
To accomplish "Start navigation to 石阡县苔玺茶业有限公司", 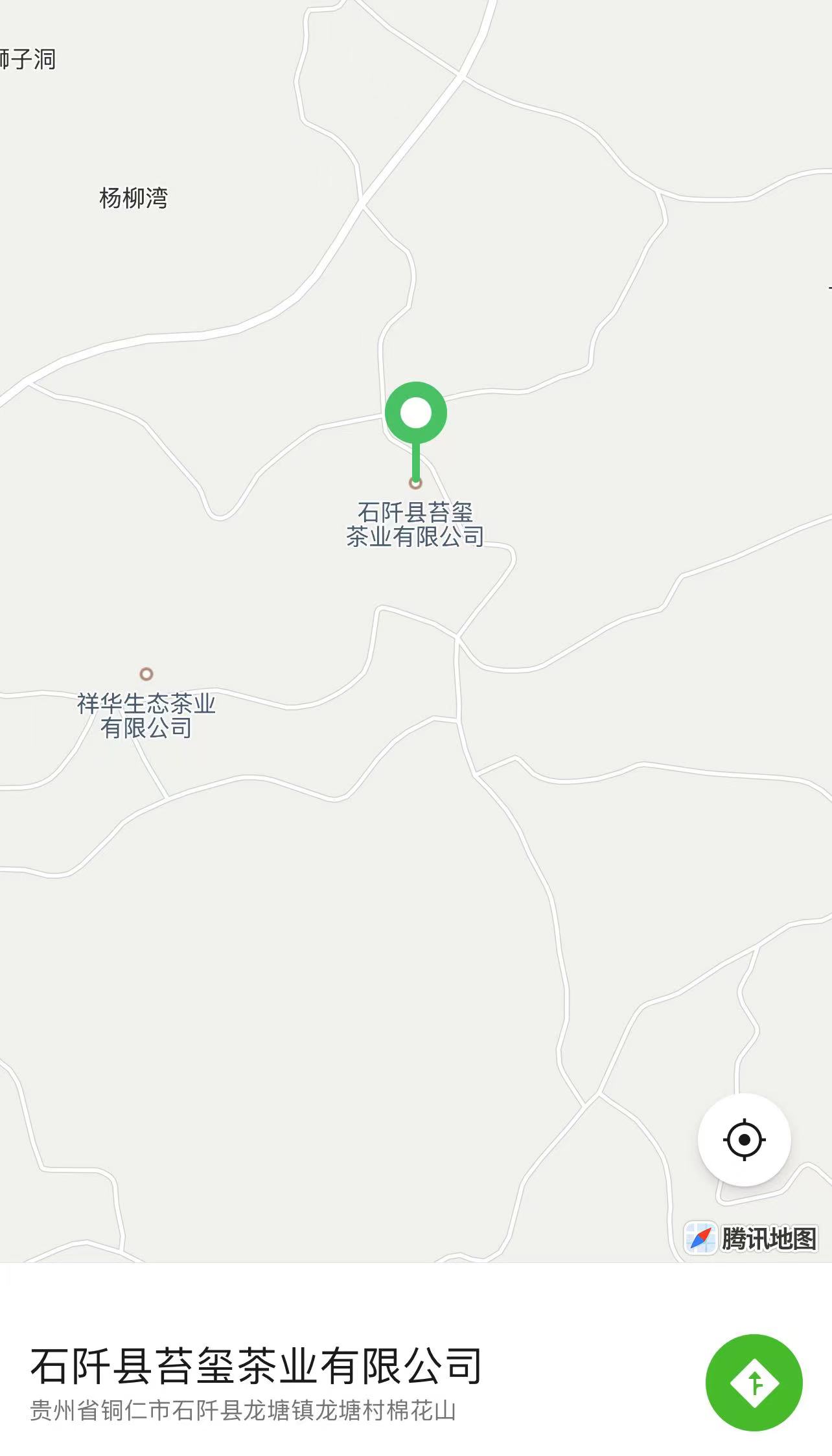I will (754, 1383).
